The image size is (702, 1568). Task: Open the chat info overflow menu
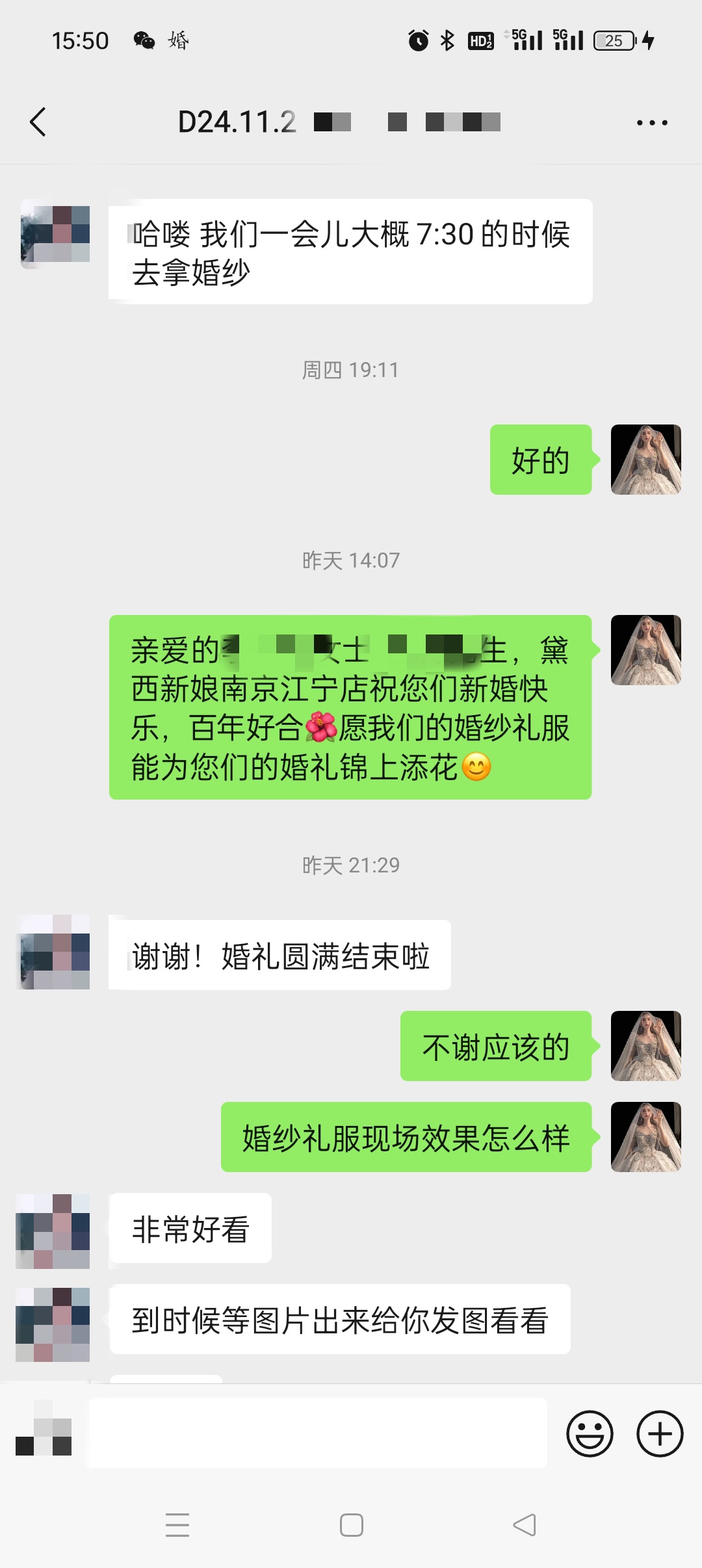(x=652, y=122)
